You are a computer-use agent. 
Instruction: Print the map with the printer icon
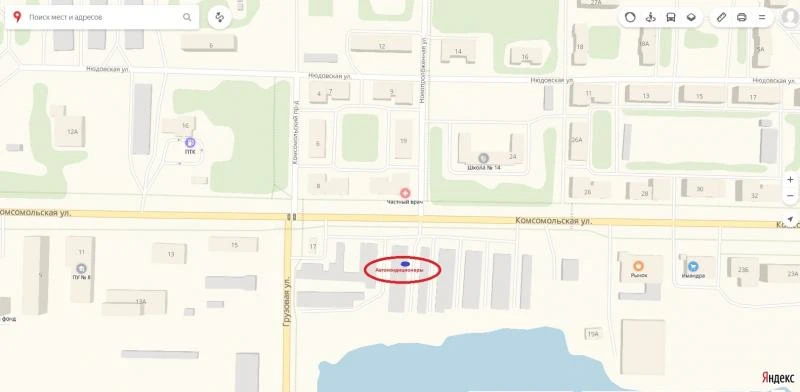(x=741, y=17)
